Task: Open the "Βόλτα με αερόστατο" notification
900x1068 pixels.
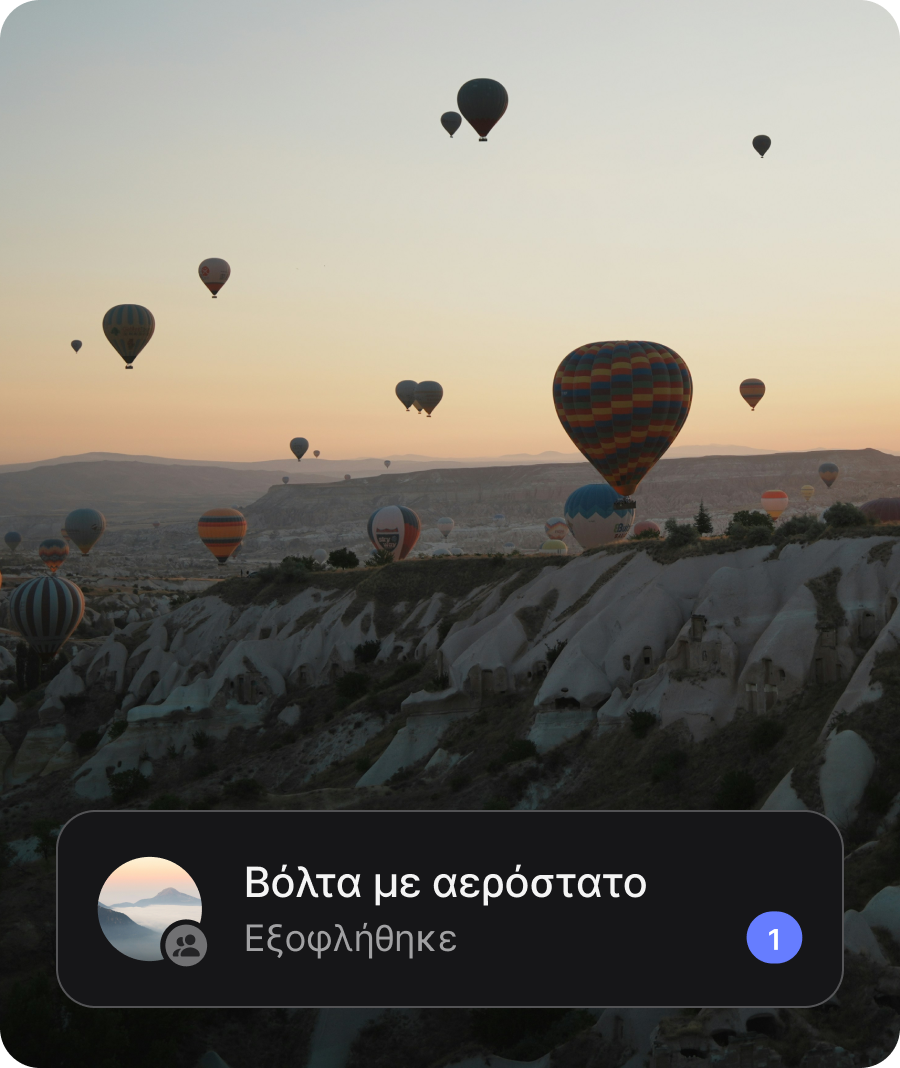Action: tap(448, 908)
